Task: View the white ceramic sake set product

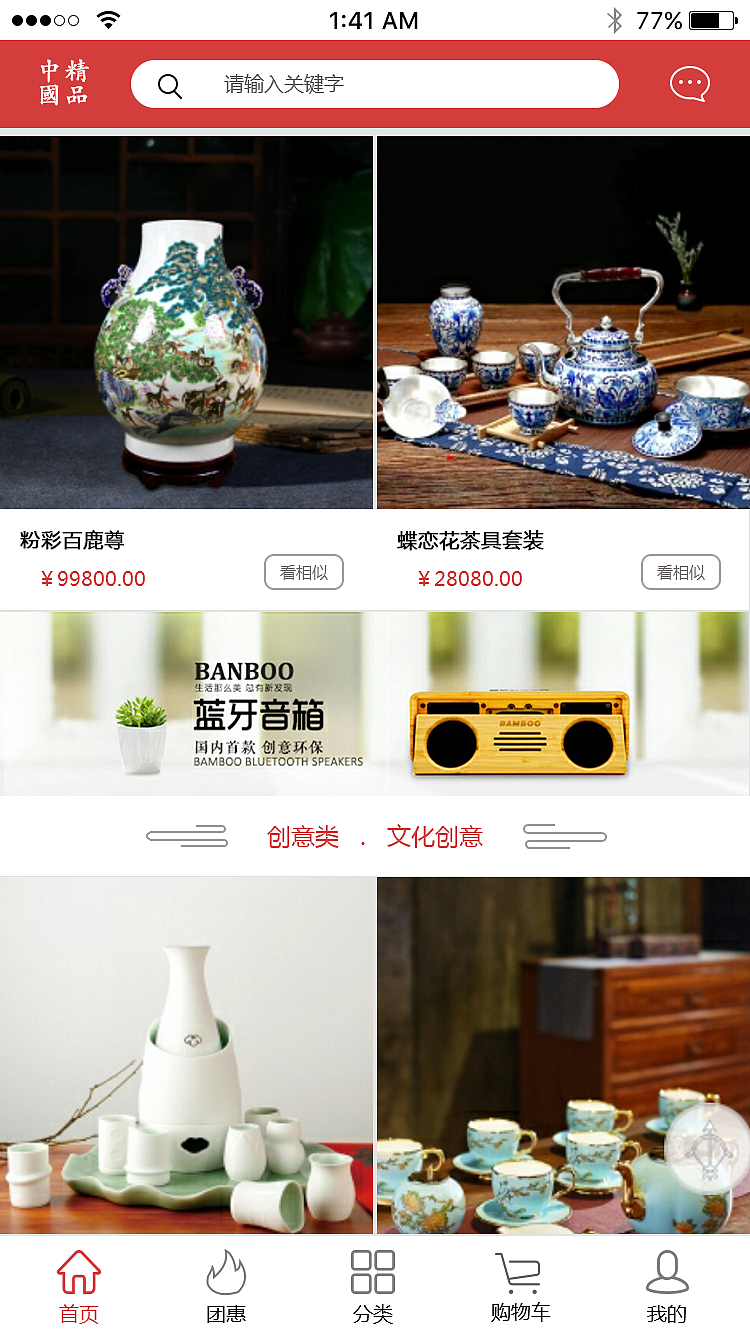Action: tap(186, 1055)
